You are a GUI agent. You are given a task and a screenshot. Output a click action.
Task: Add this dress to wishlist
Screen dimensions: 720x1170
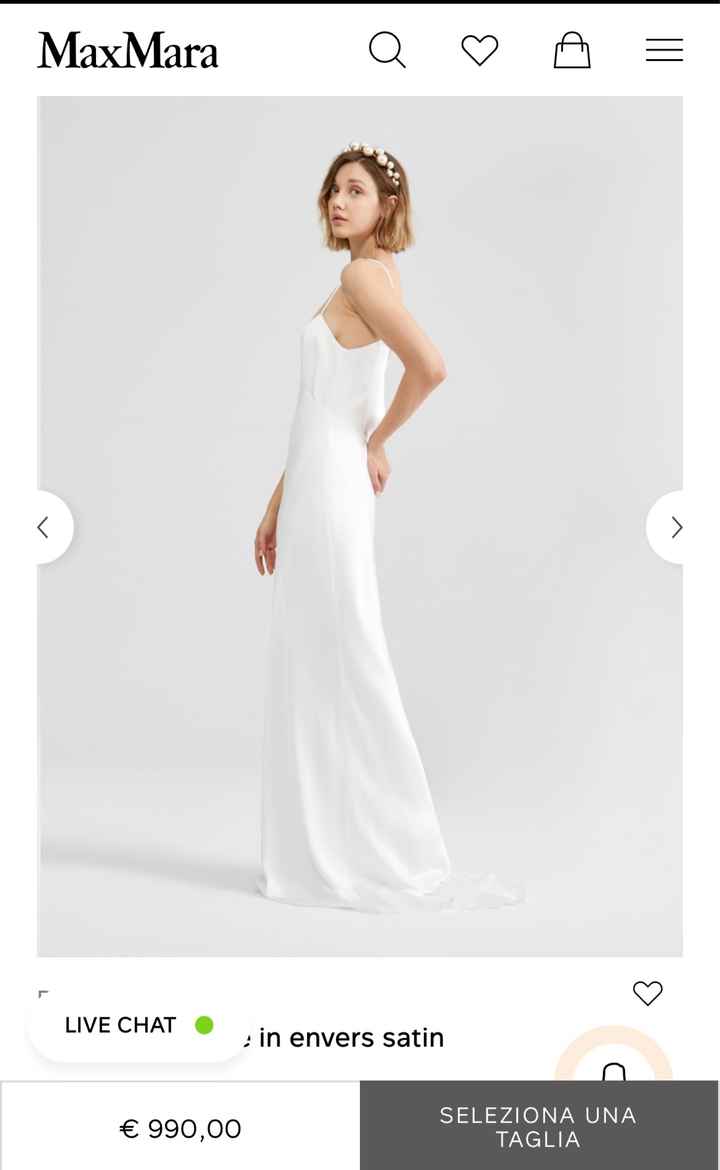(648, 993)
